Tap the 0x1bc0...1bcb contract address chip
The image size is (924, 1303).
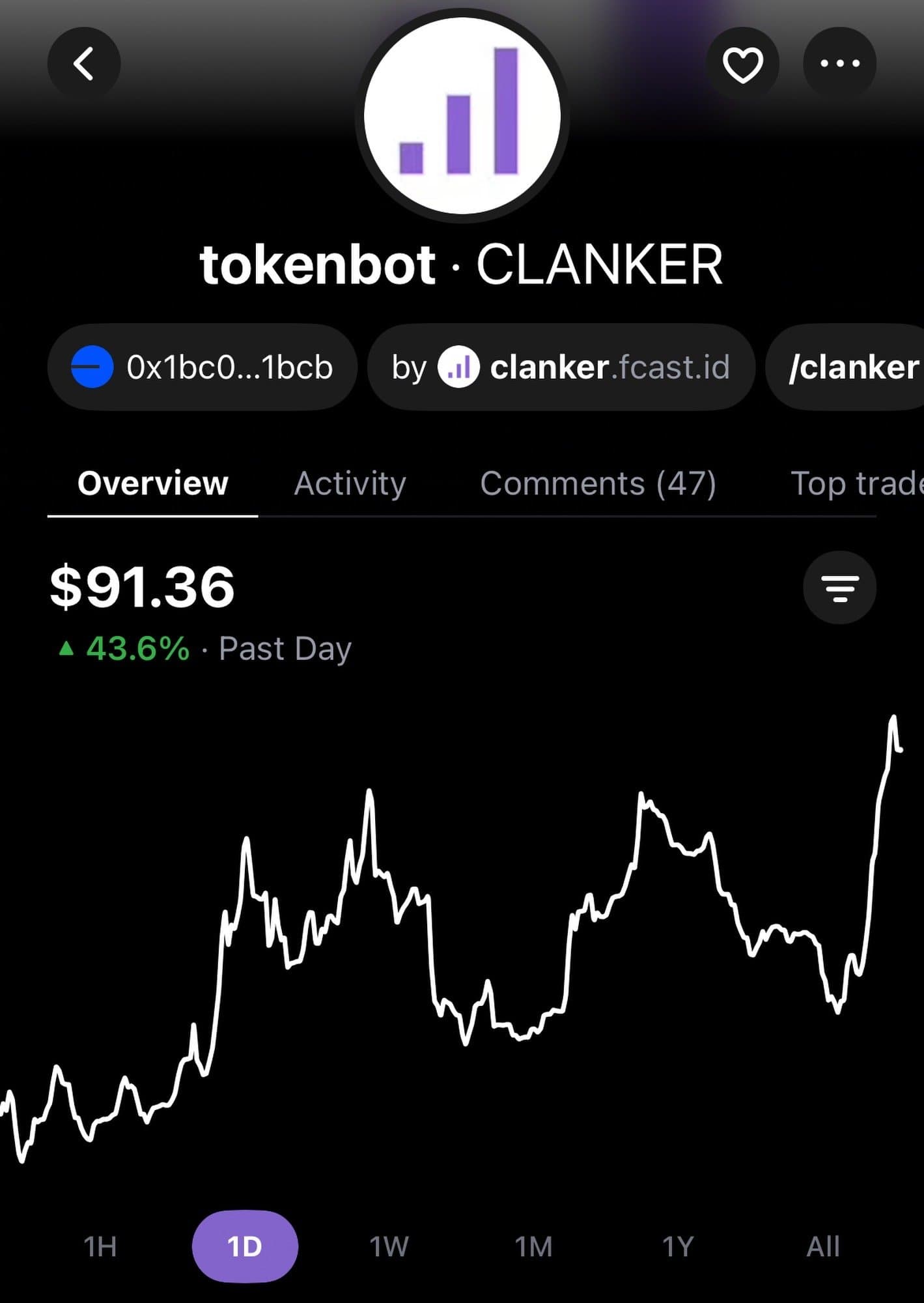(x=203, y=367)
